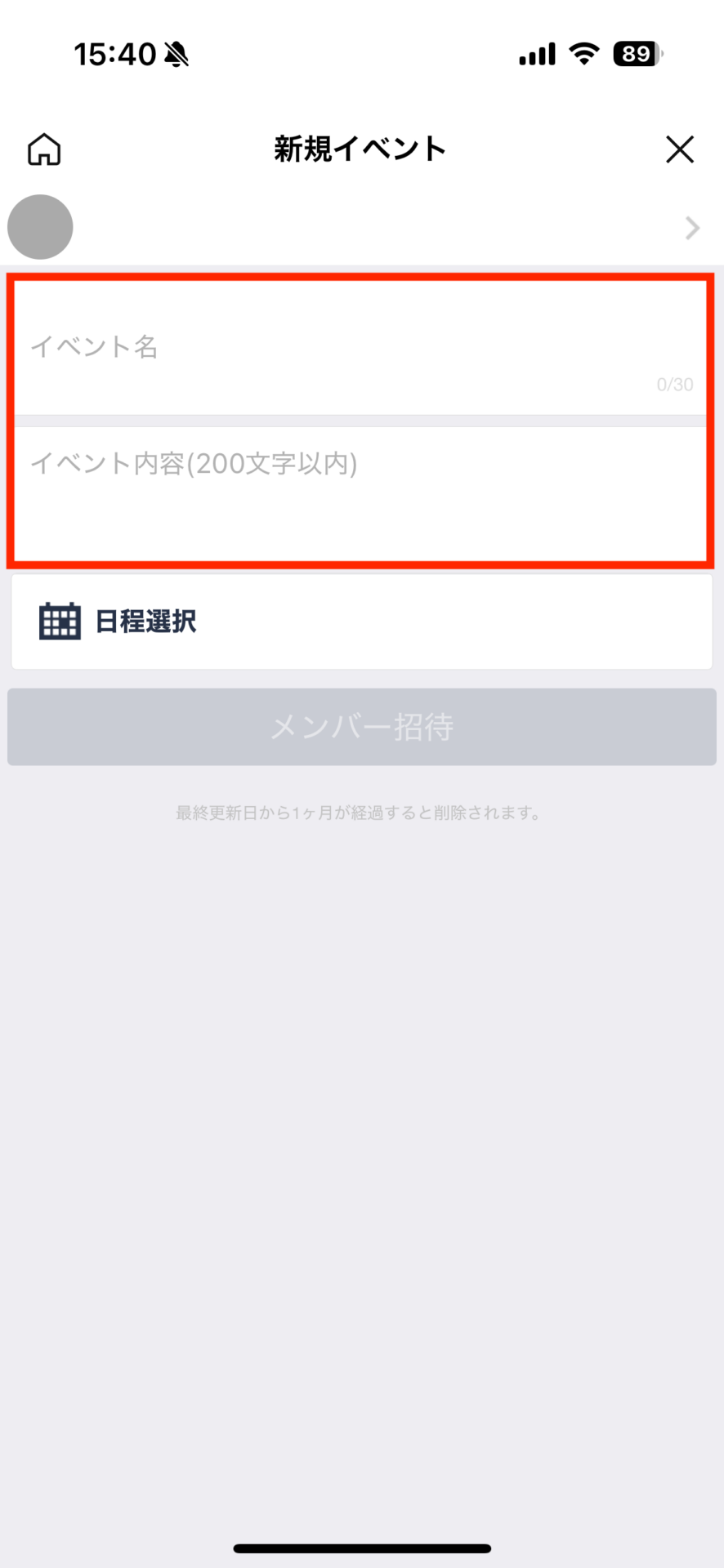This screenshot has width=724, height=1568.
Task: Go to home via the house icon
Action: [44, 149]
